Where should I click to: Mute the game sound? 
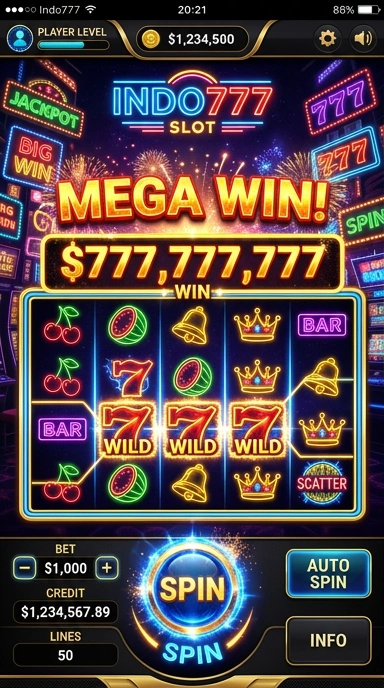[x=363, y=39]
